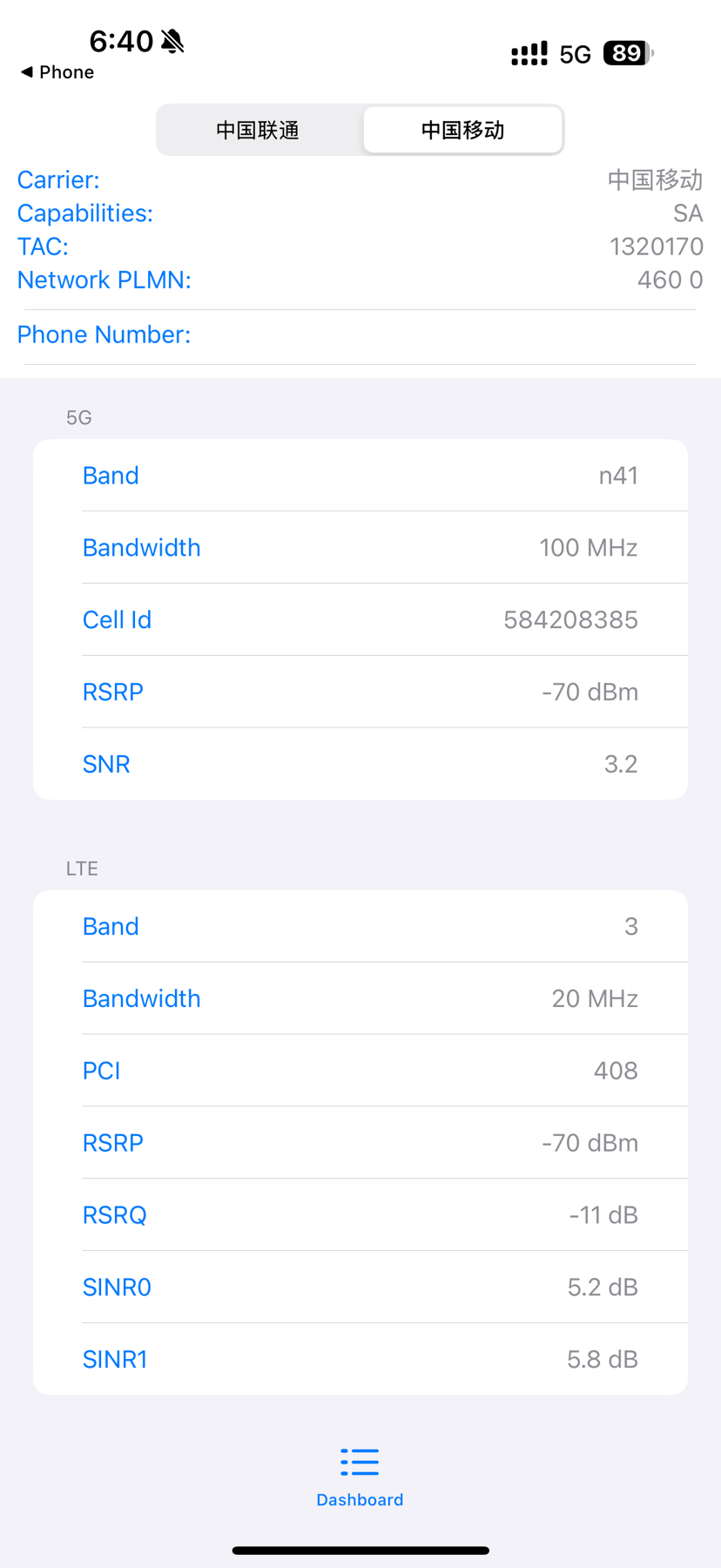Select the 中国移动 carrier segment
This screenshot has height=1568, width=721.
click(x=462, y=131)
